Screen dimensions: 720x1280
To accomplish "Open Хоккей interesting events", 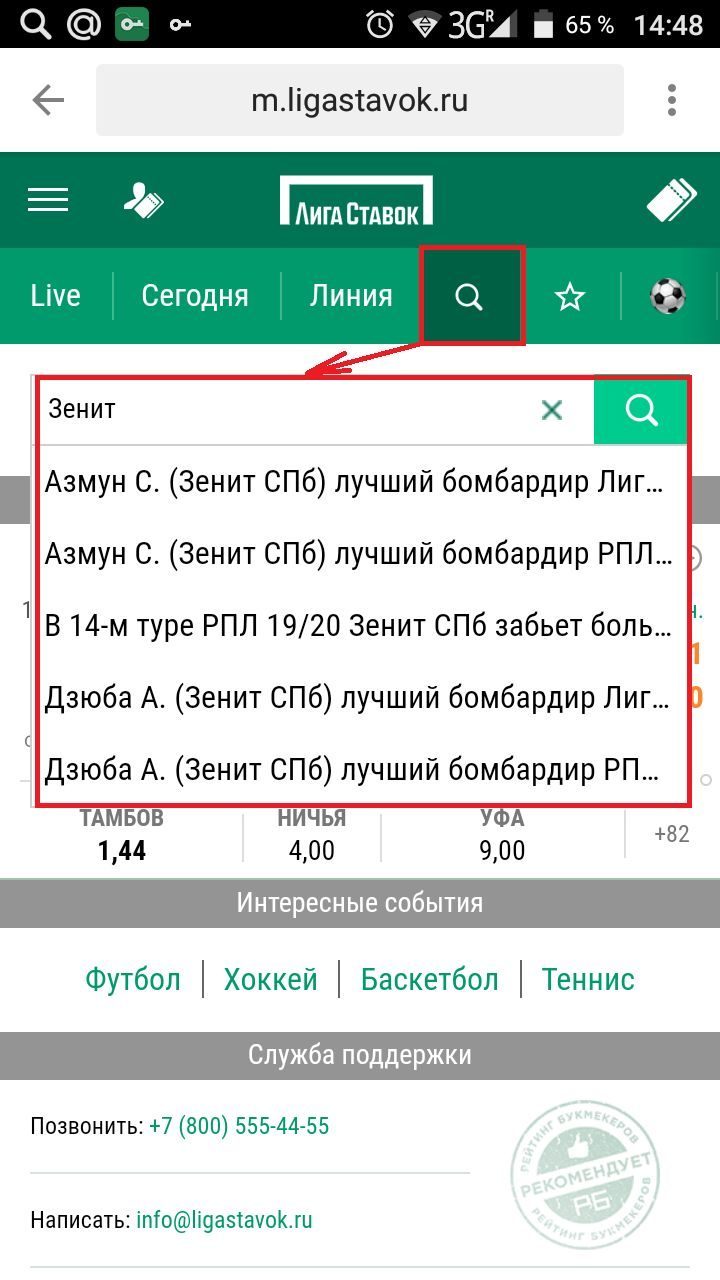I will click(271, 979).
